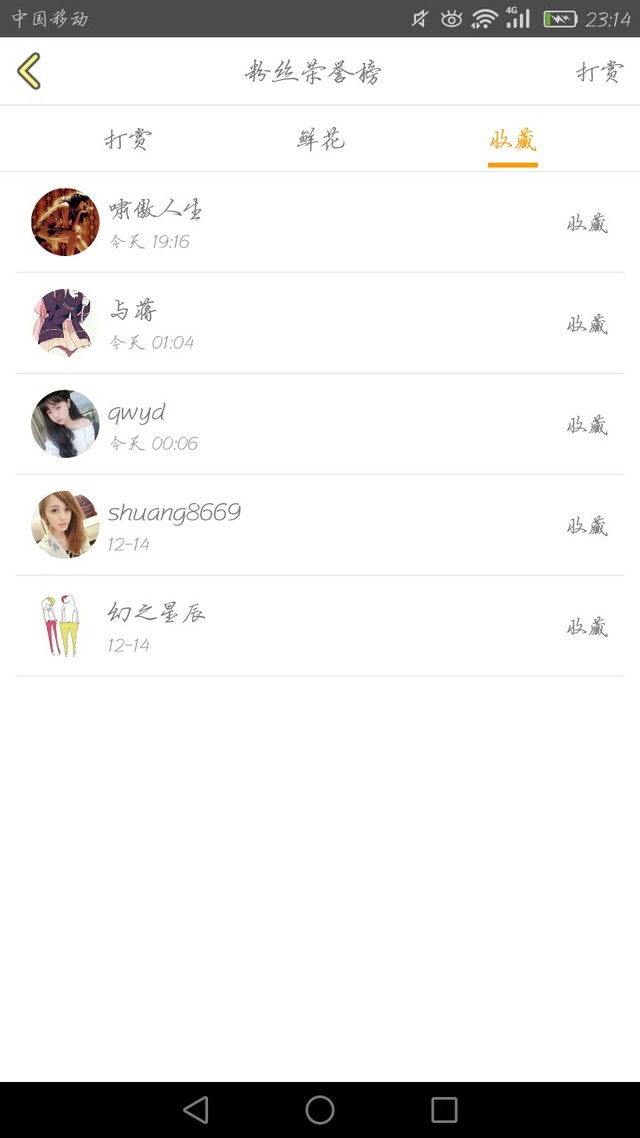Open fan row shuang8669
The height and width of the screenshot is (1138, 640).
[320, 525]
